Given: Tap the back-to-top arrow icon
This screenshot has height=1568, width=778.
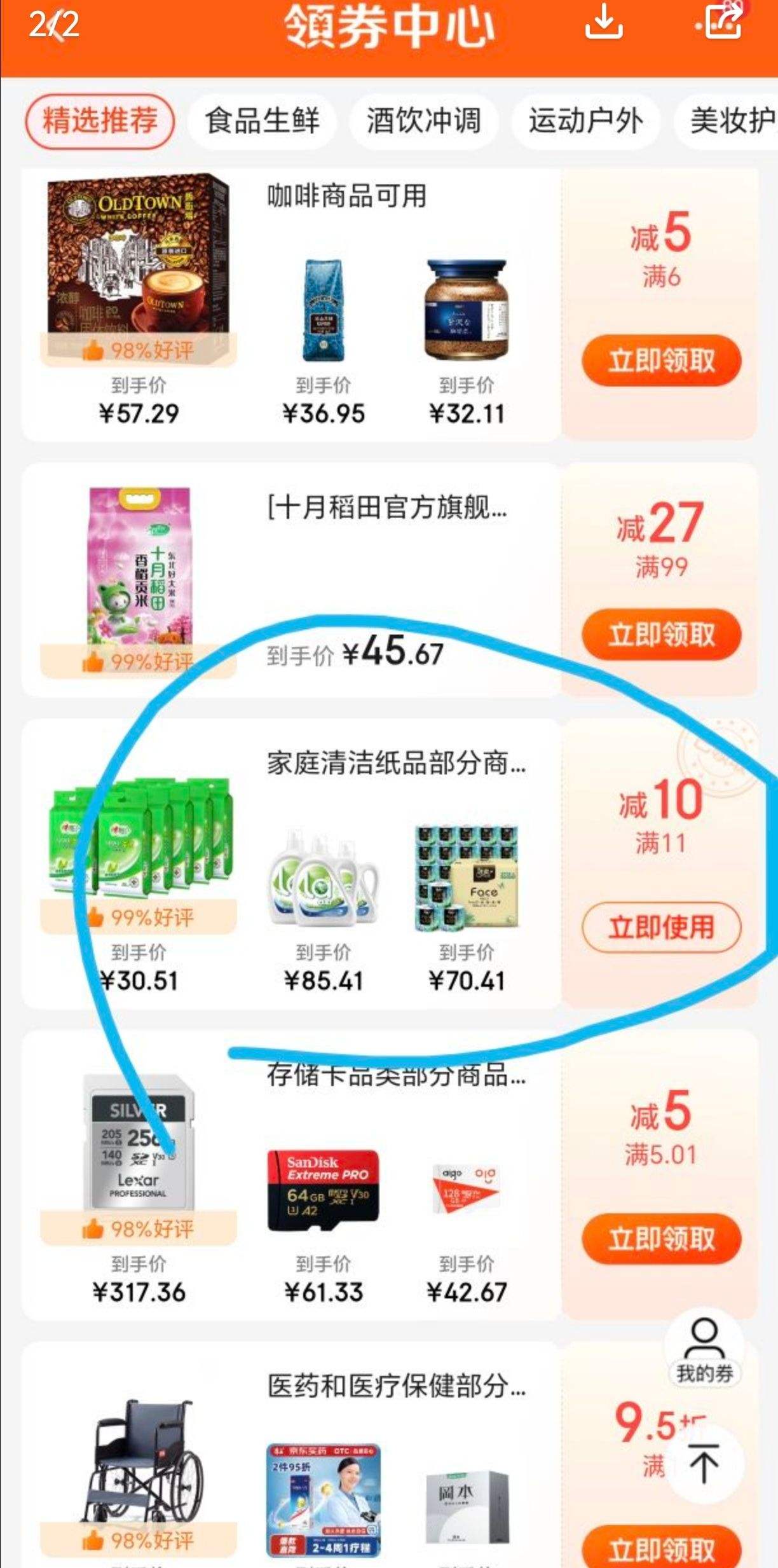Looking at the screenshot, I should (703, 1464).
